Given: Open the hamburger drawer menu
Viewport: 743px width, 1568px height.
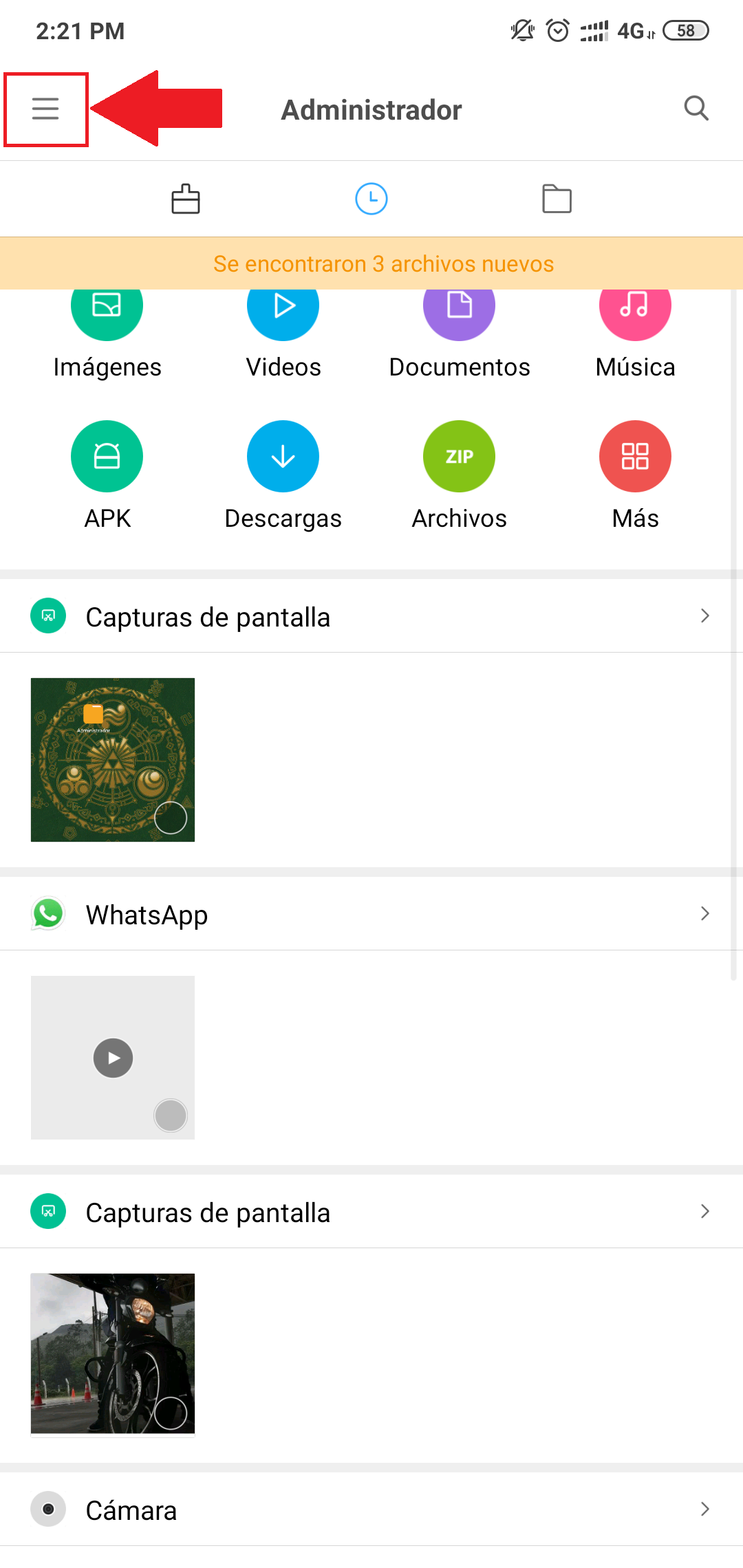Looking at the screenshot, I should [45, 109].
